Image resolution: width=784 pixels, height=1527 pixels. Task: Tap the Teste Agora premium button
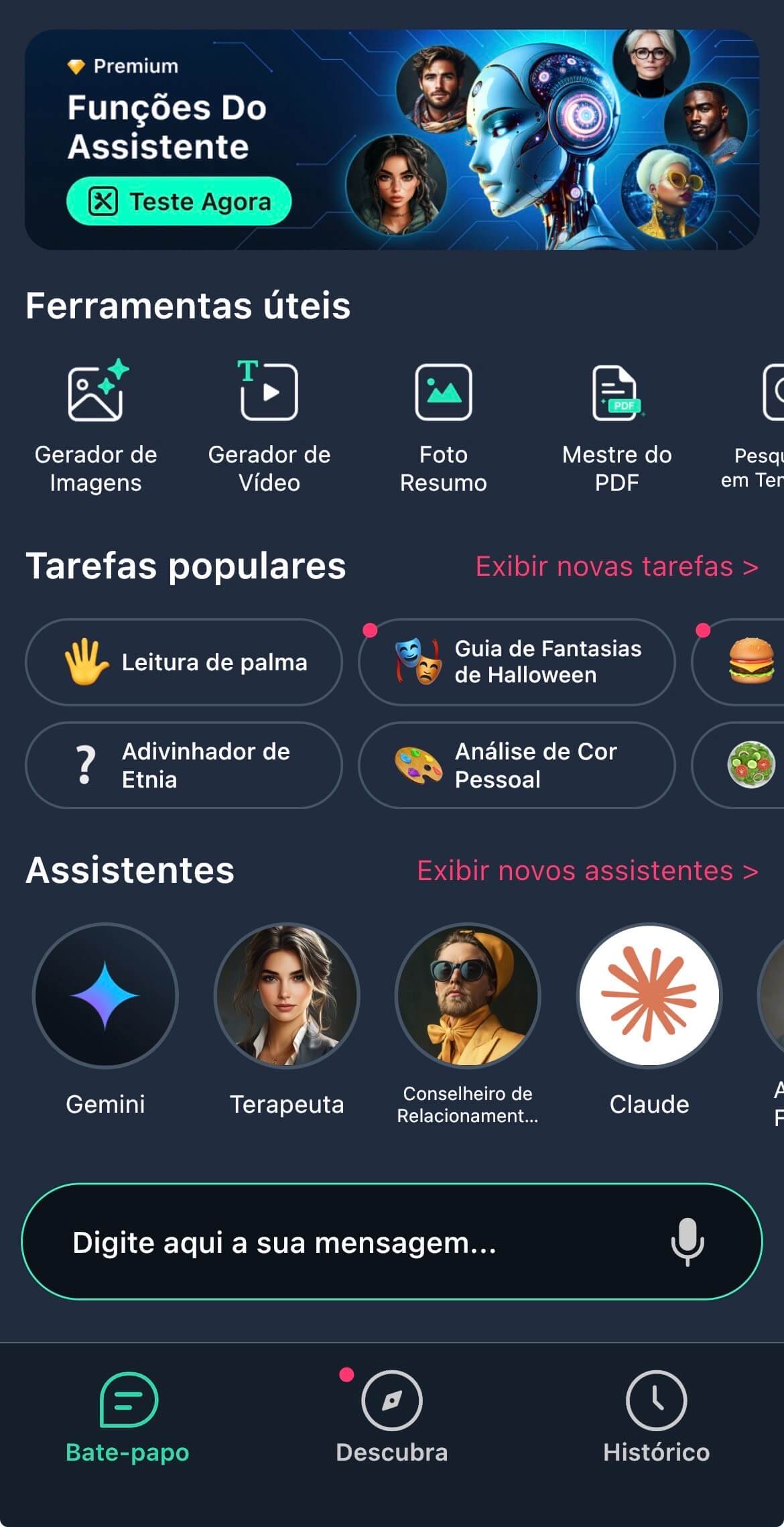(179, 201)
